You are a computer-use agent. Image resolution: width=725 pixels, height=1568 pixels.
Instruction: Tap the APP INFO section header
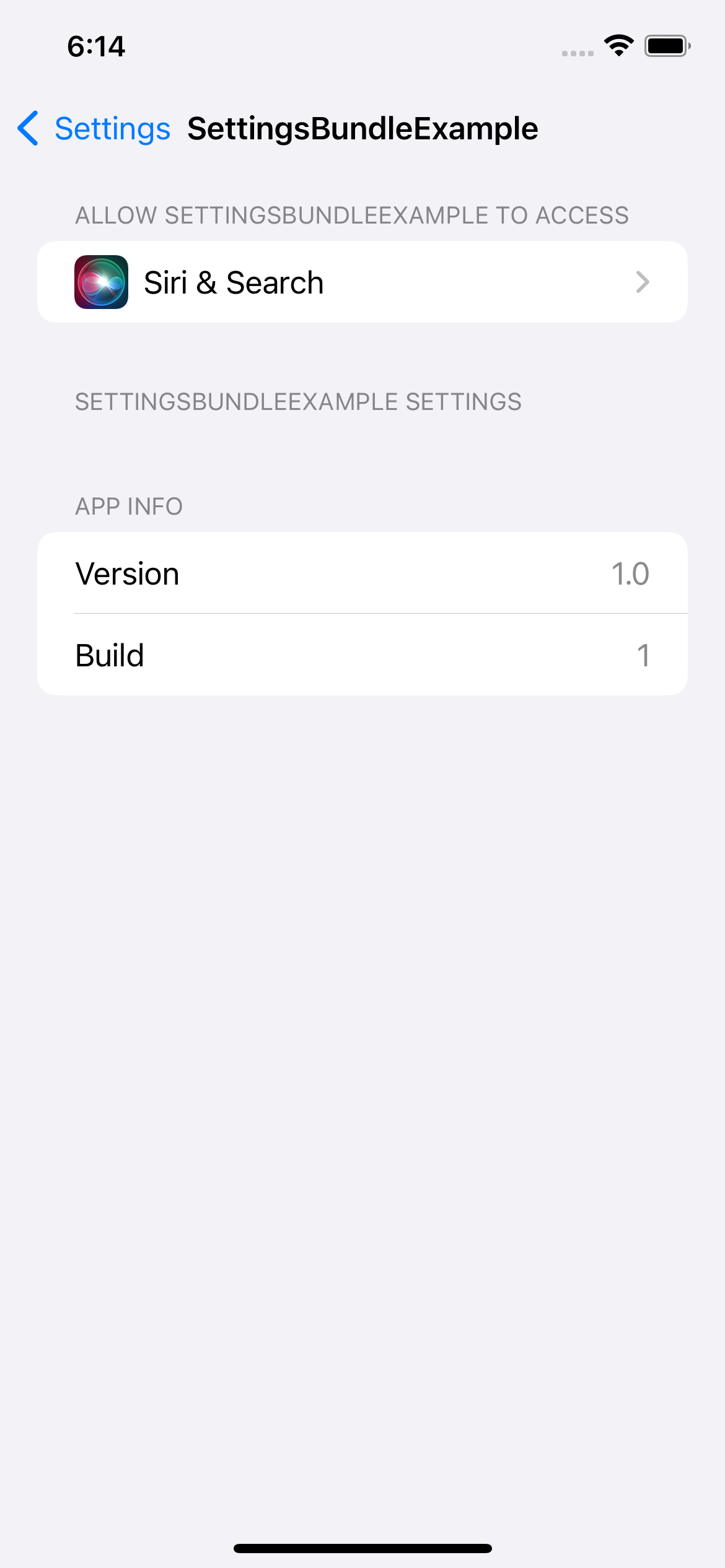128,506
